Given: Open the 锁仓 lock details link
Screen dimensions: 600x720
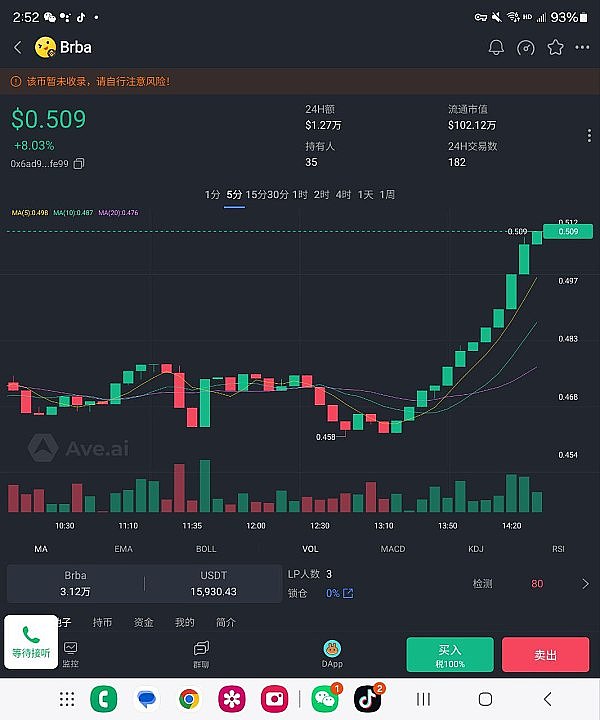Looking at the screenshot, I should 348,593.
